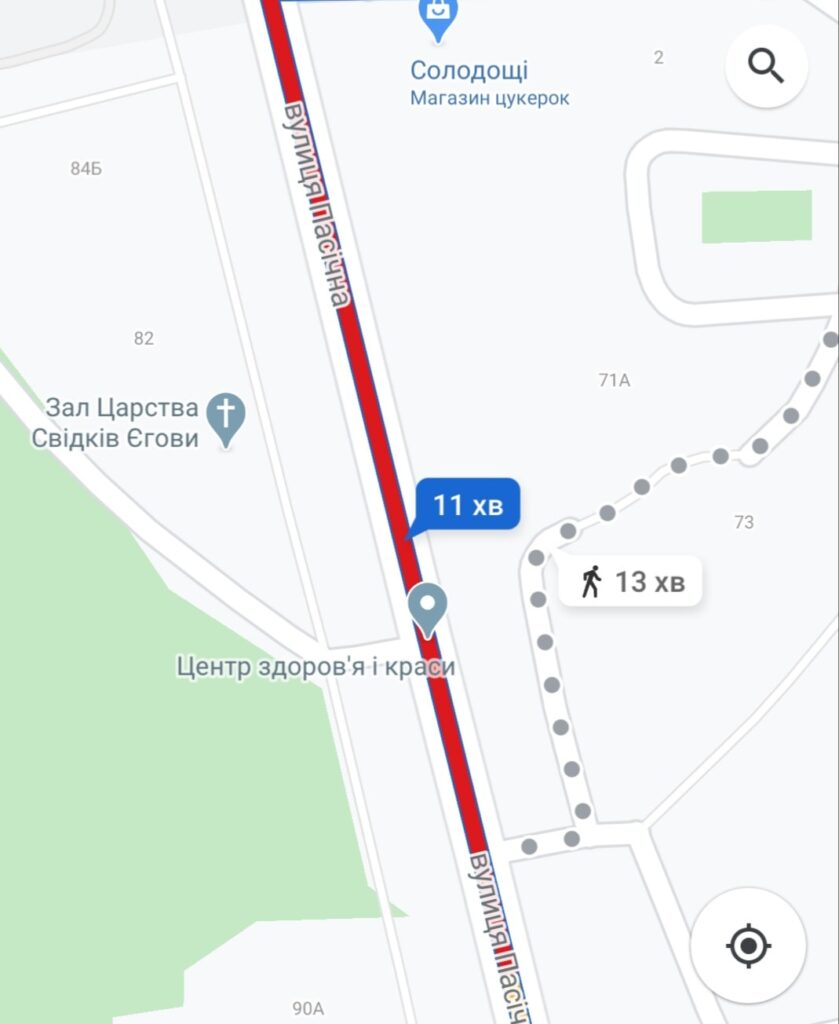839x1024 pixels.
Task: Select the 11 хв route label
Action: click(x=467, y=504)
